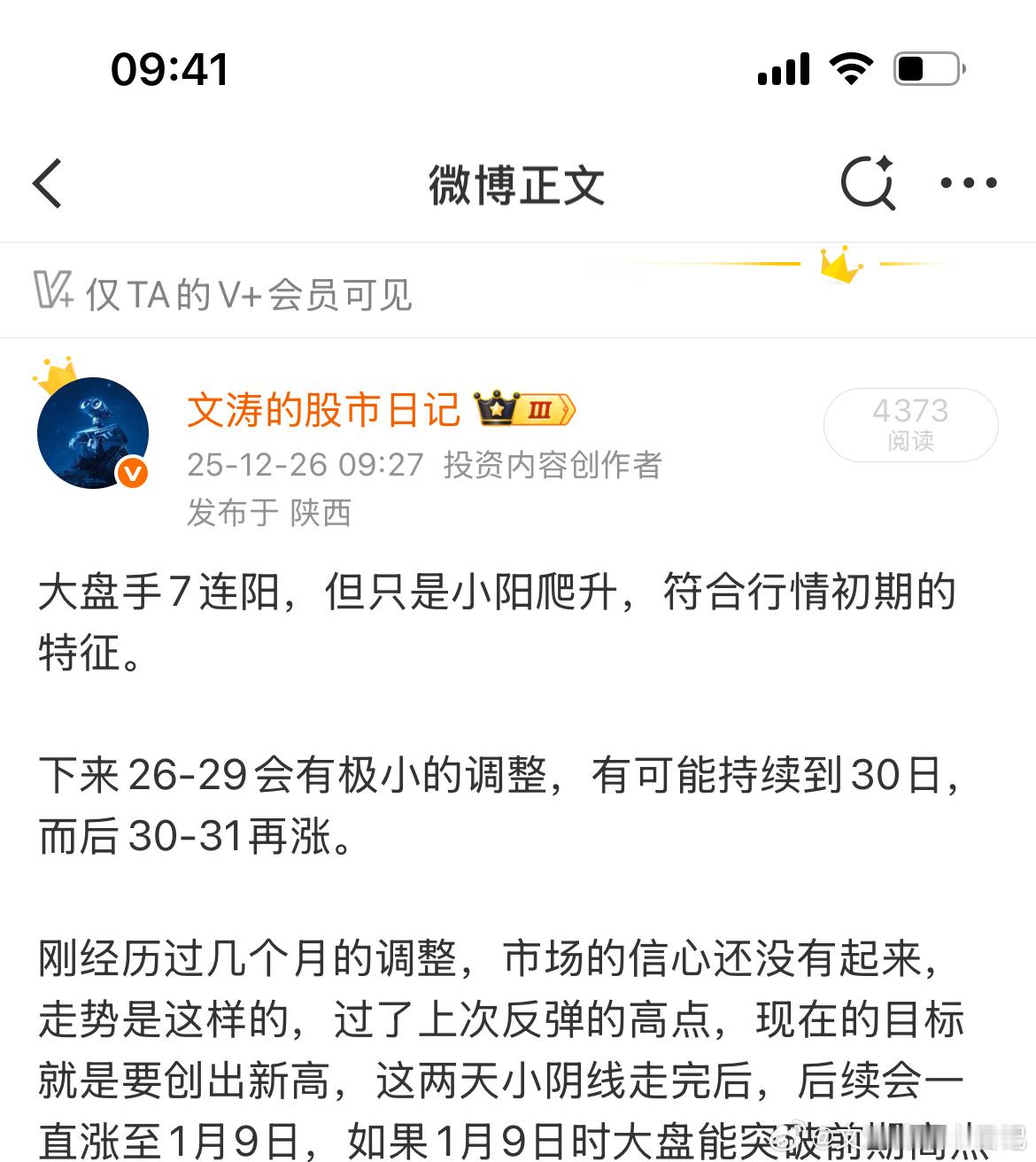Viewport: 1036px width, 1162px height.
Task: Tap the cellular signal bars in the status bar
Action: click(x=783, y=67)
